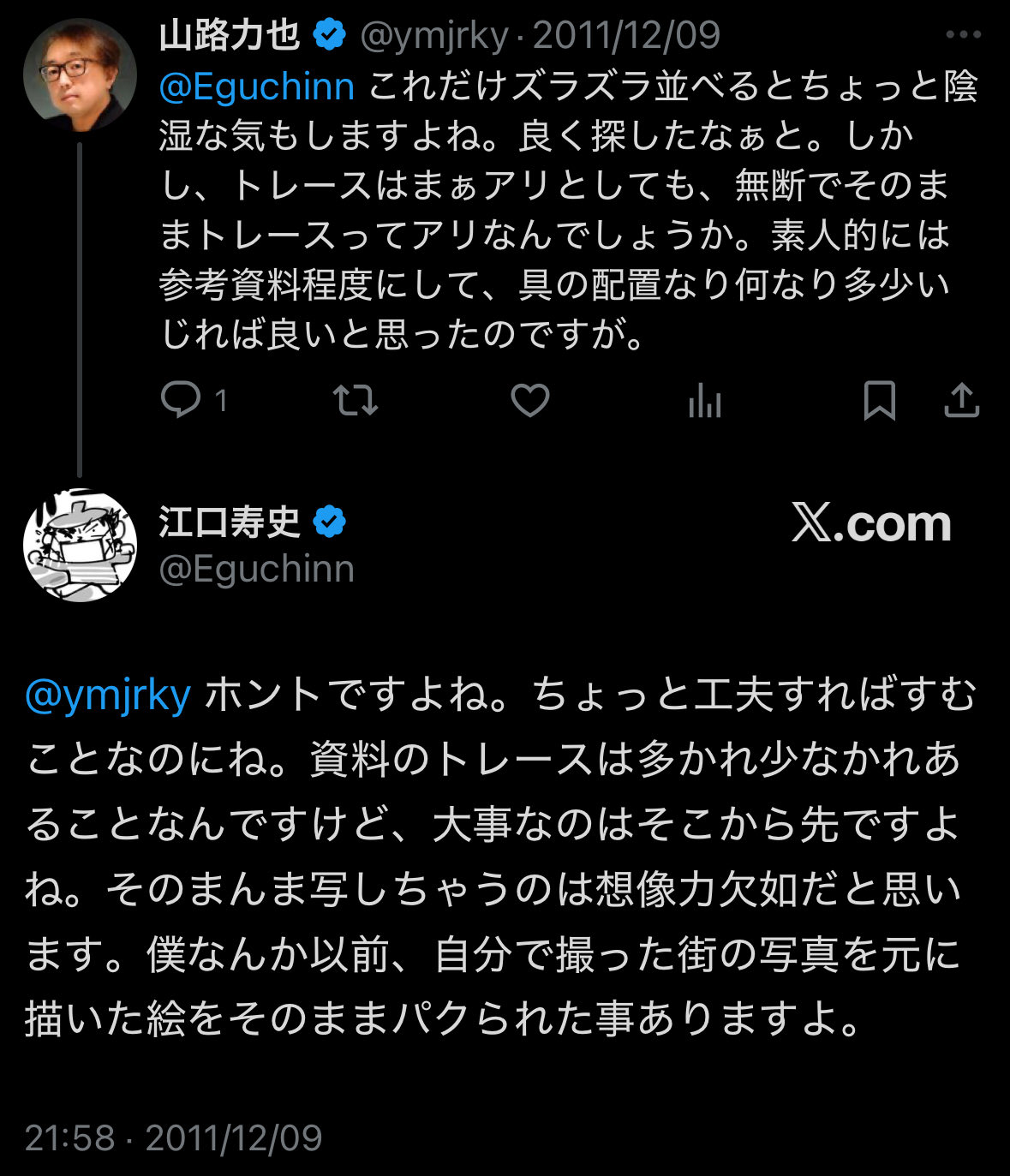The height and width of the screenshot is (1176, 1010).
Task: Open the overflow menu on 山路力也's post
Action: (962, 35)
